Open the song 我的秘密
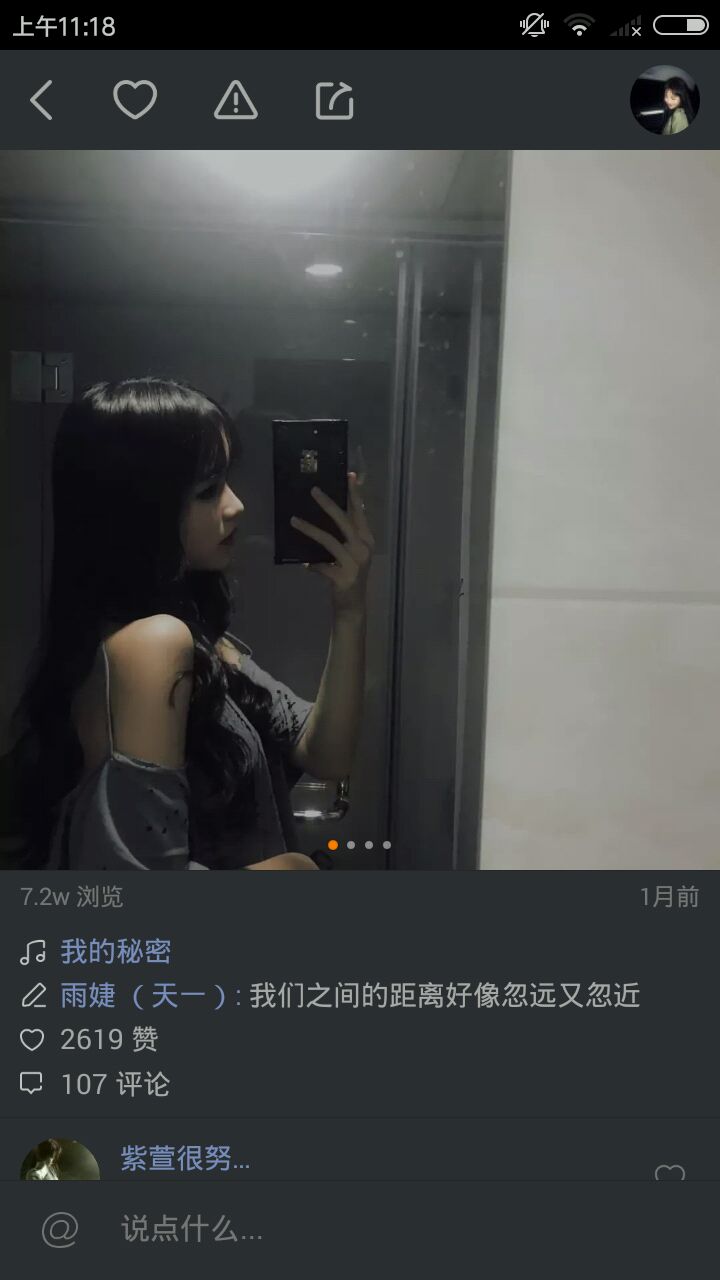 pos(115,951)
